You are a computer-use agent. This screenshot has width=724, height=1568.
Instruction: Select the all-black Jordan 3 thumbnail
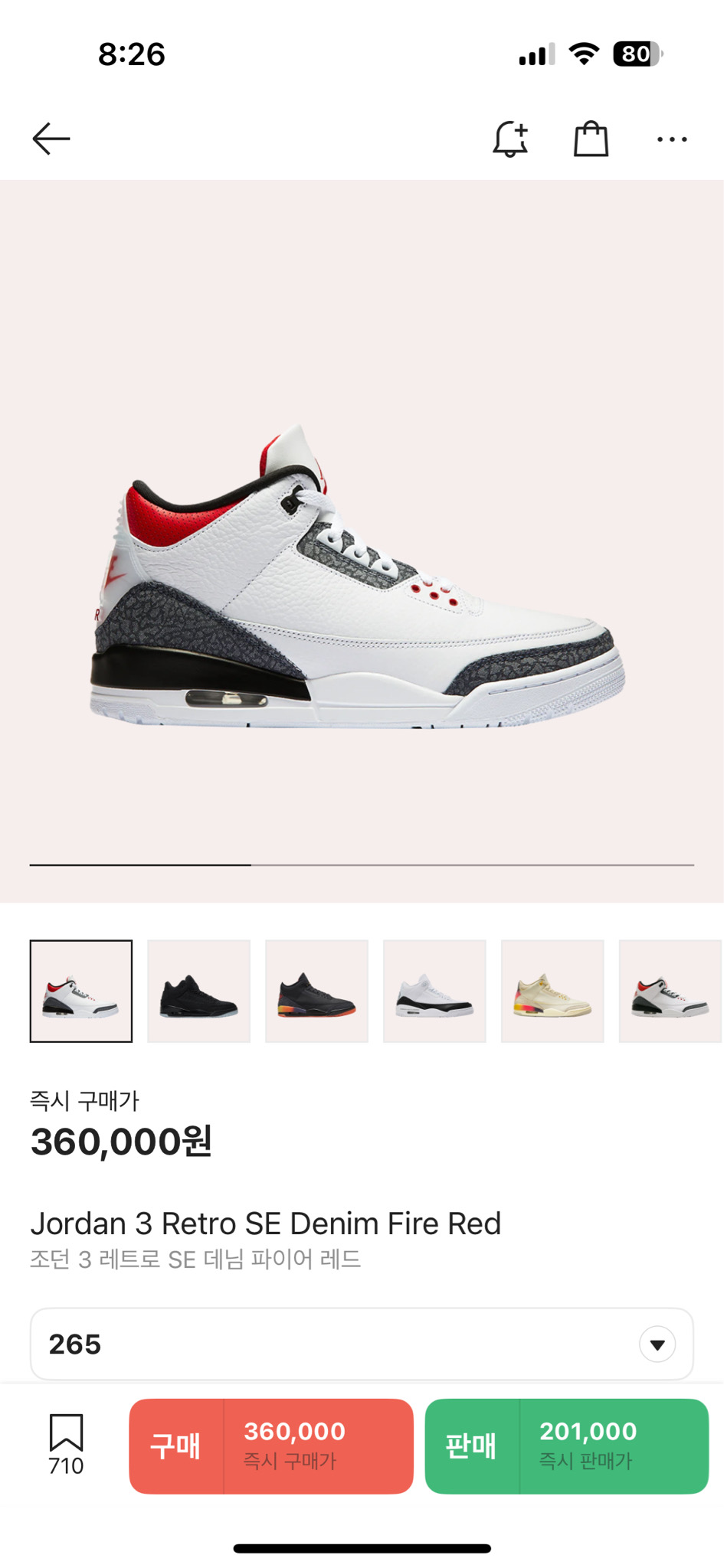click(x=199, y=991)
